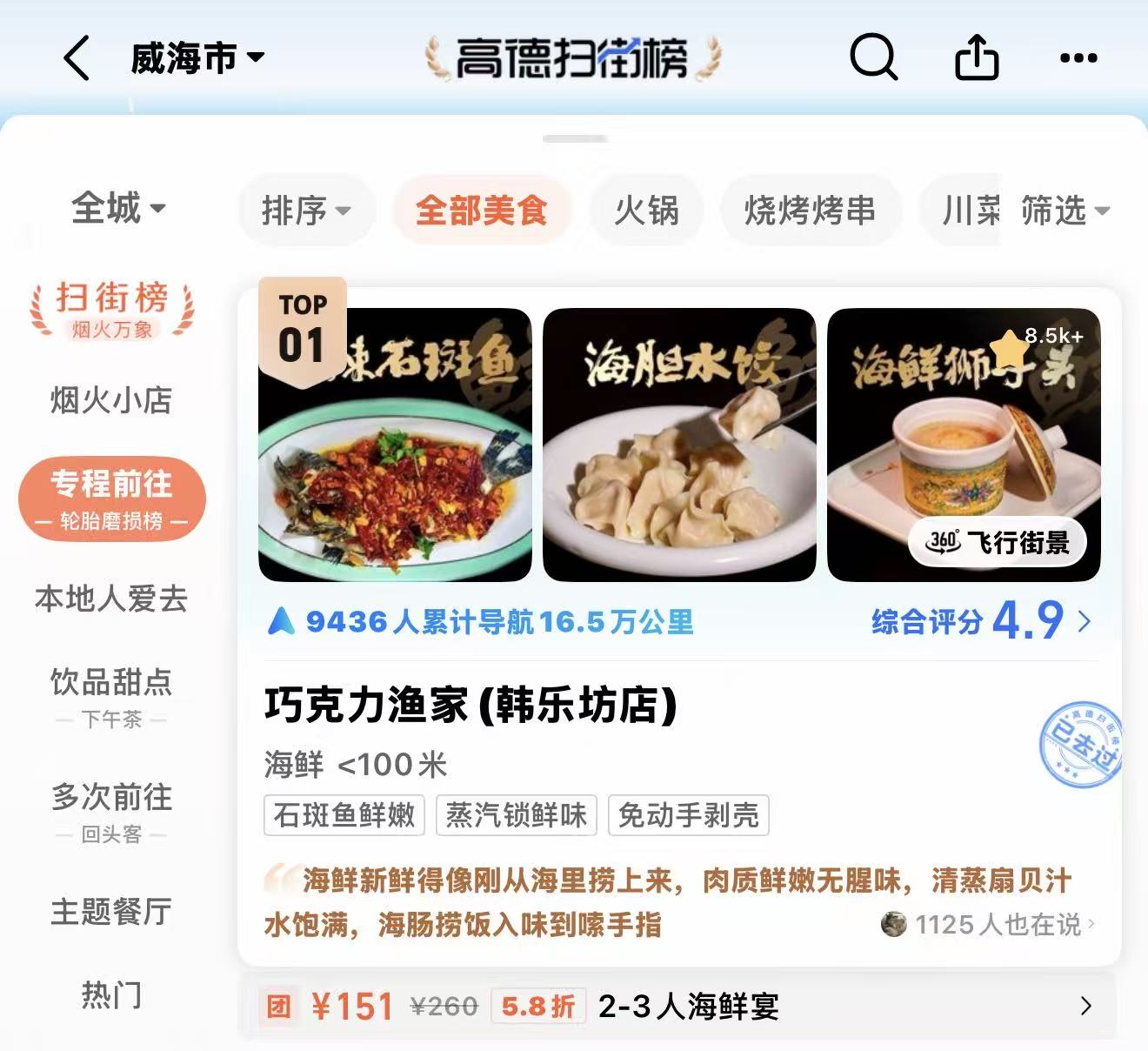Viewport: 1148px width, 1051px height.
Task: Select the 全部美食 filter chip
Action: [x=481, y=211]
